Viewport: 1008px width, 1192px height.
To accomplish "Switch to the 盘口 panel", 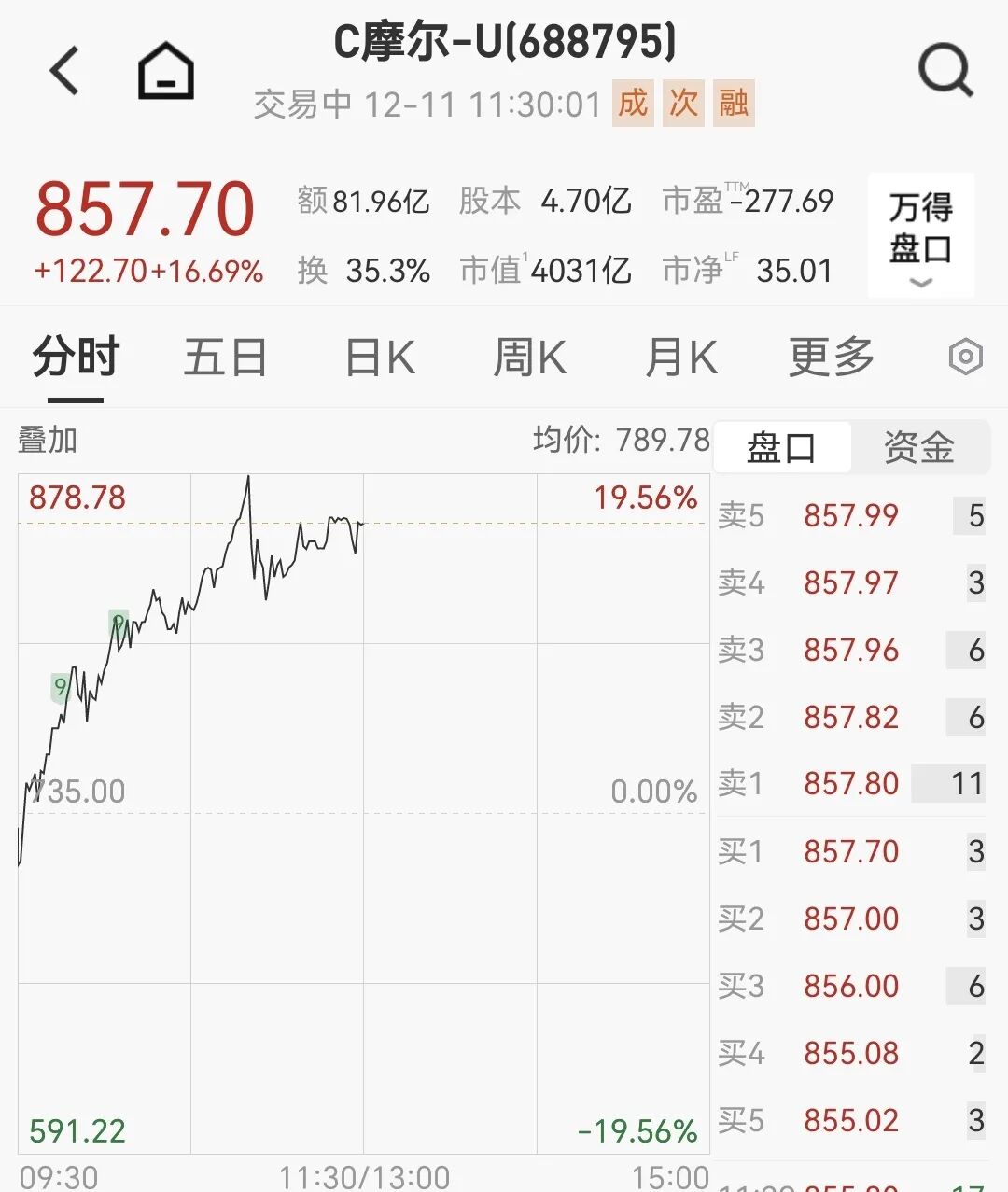I will [782, 448].
